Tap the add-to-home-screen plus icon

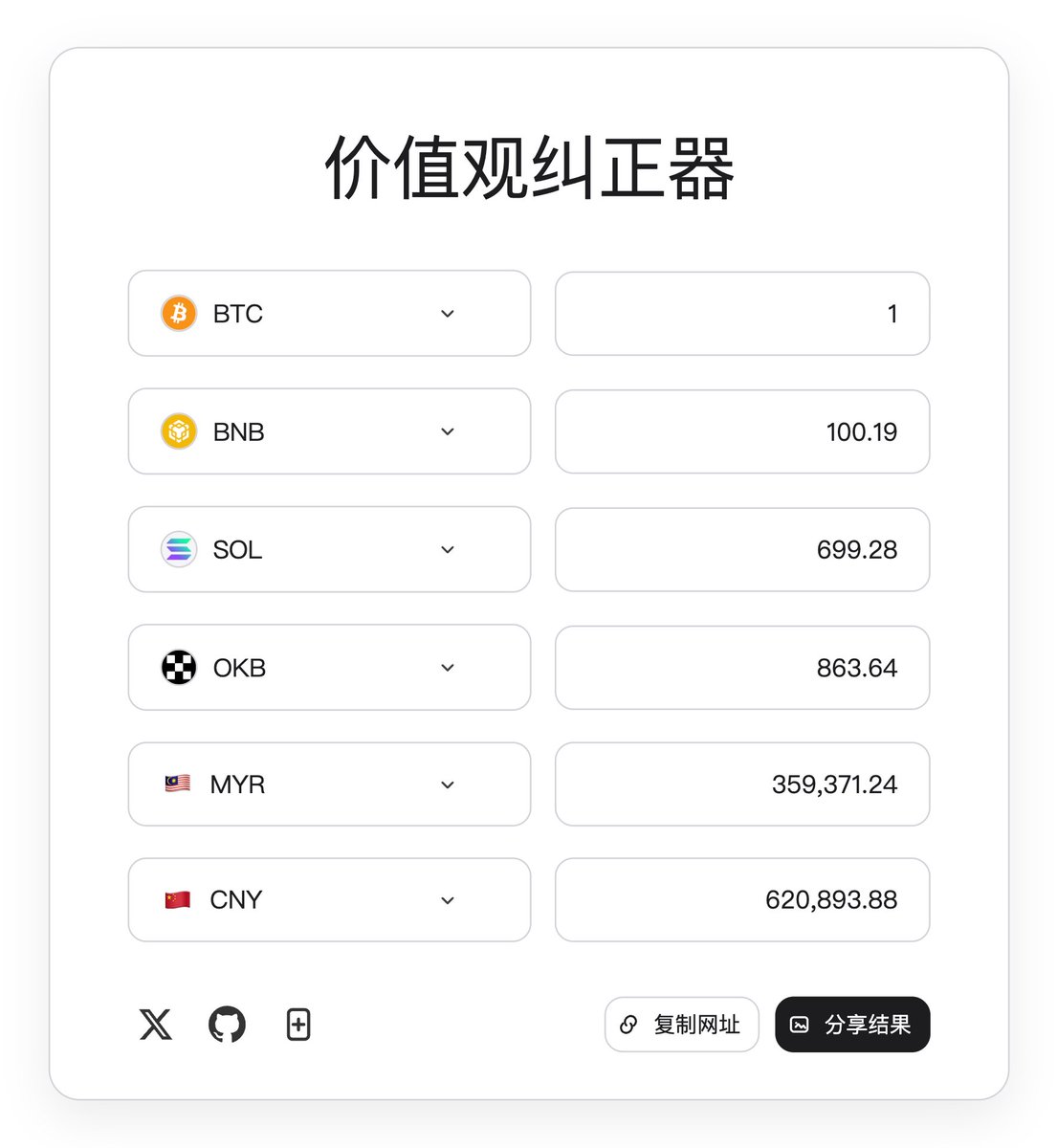(298, 1025)
